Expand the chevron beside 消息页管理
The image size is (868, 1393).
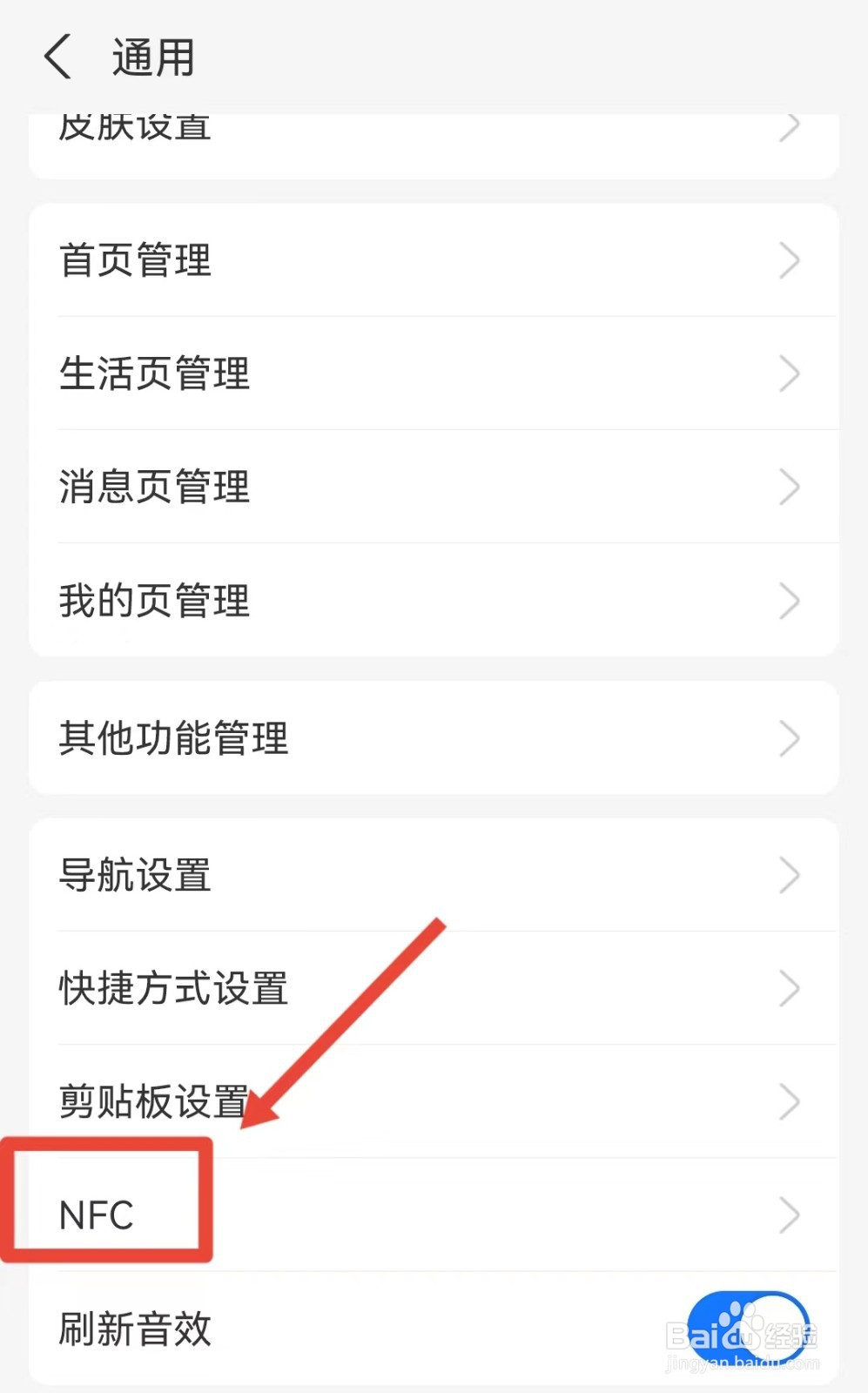(788, 487)
